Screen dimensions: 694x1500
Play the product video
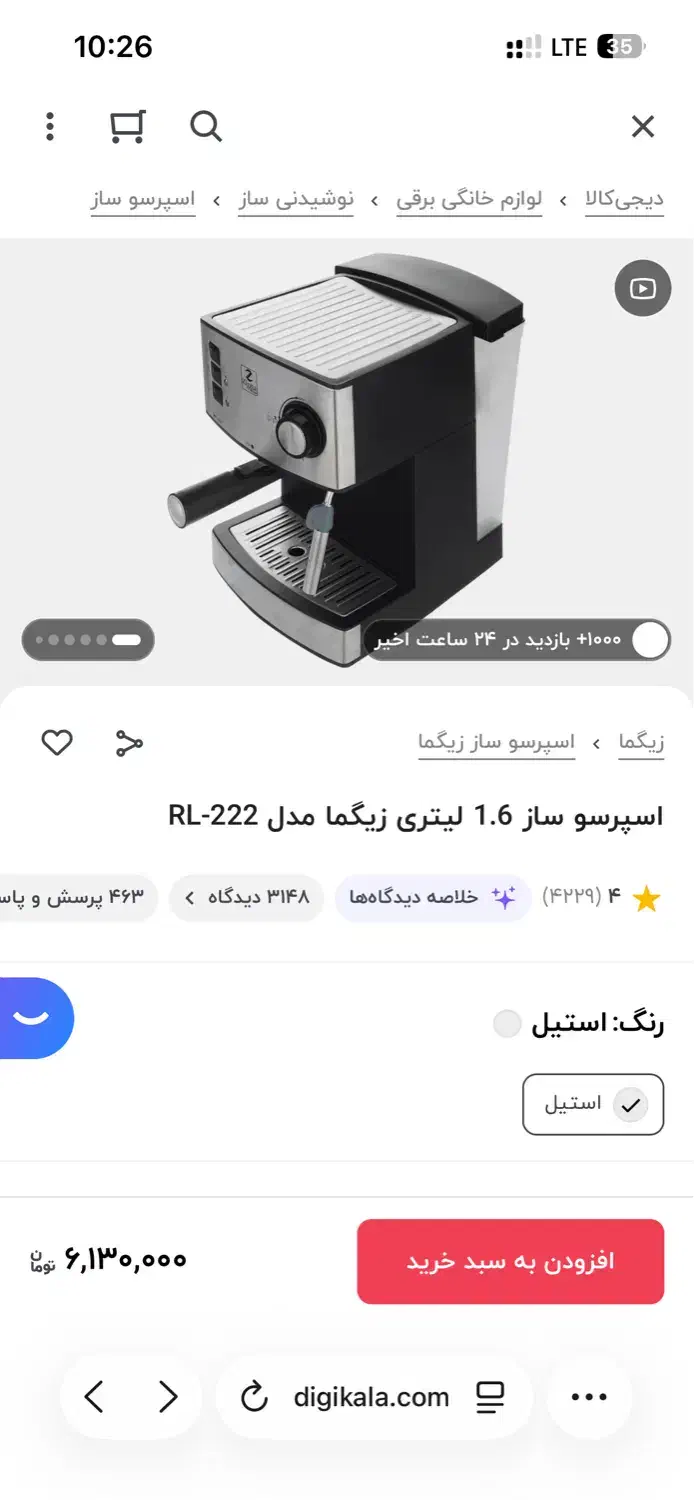click(x=642, y=289)
